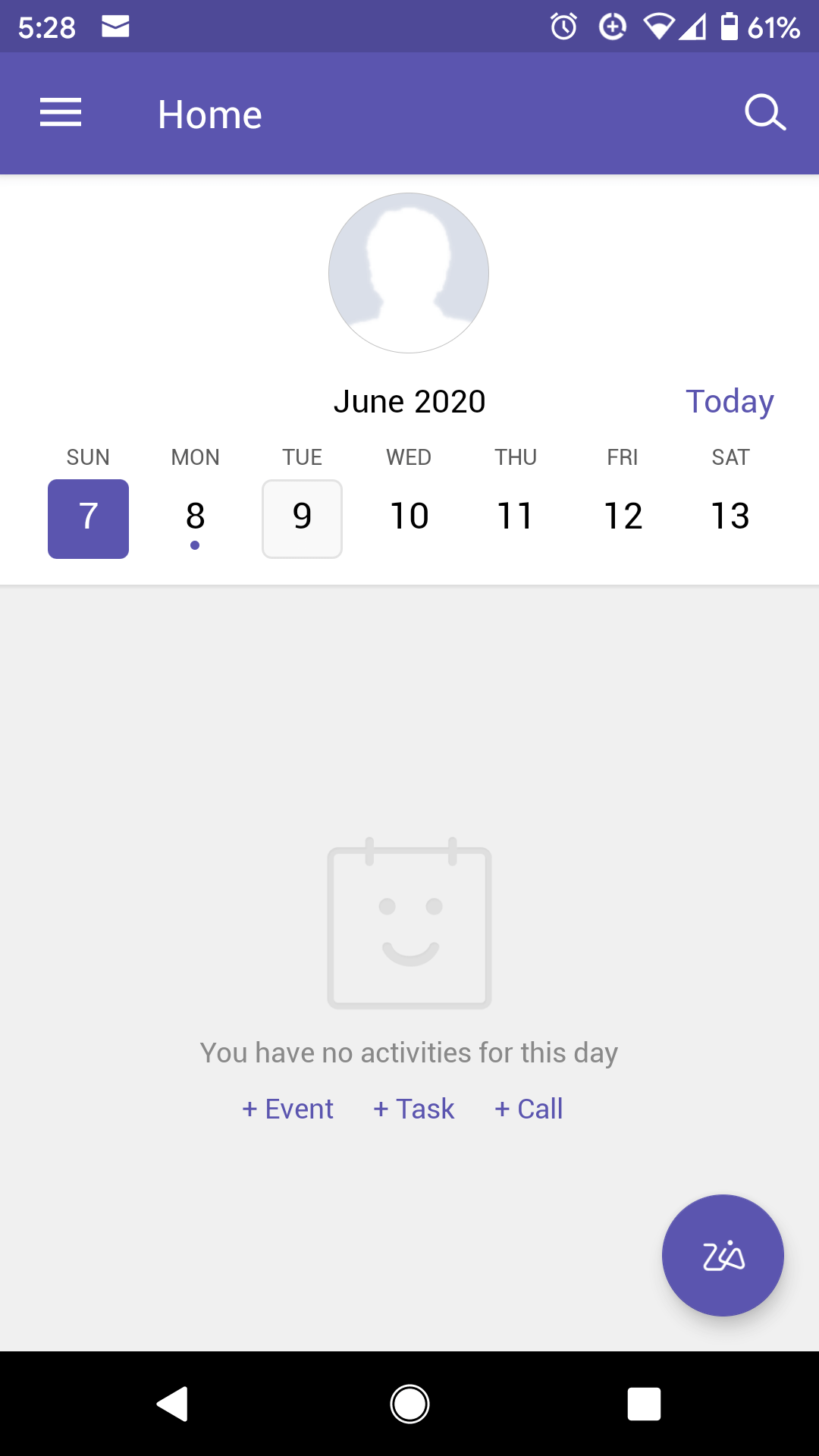Select Thursday the 11th
819x1456 pixels.
point(516,519)
